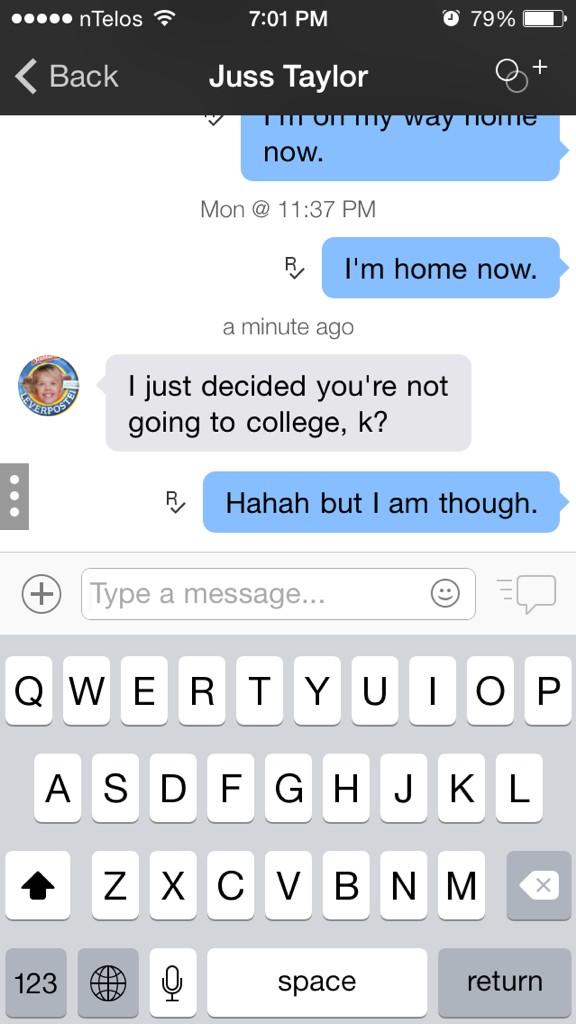Screen dimensions: 576x1024
Task: Open Juss Taylor's profile picture
Action: coord(48,386)
